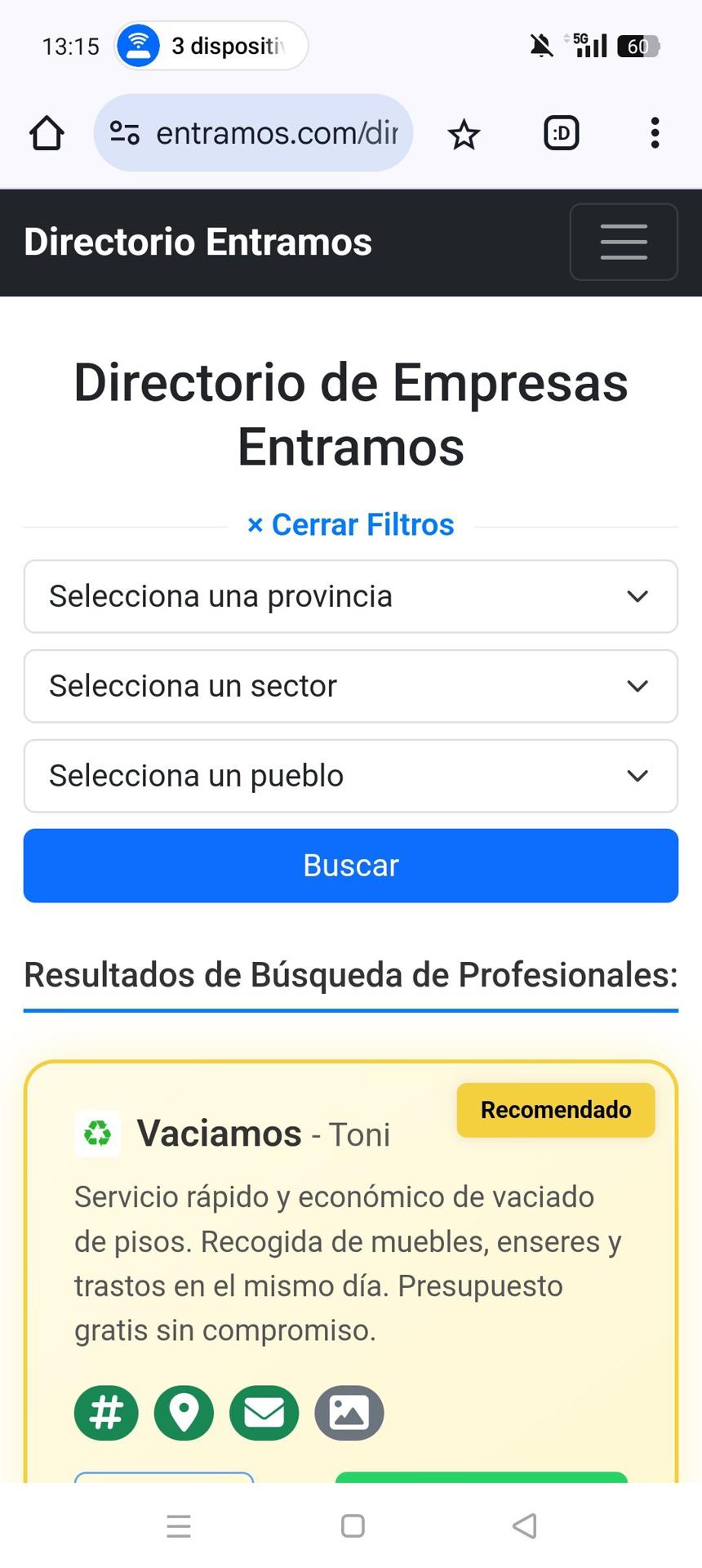702x1568 pixels.
Task: Bookmark this page with the star
Action: [464, 134]
